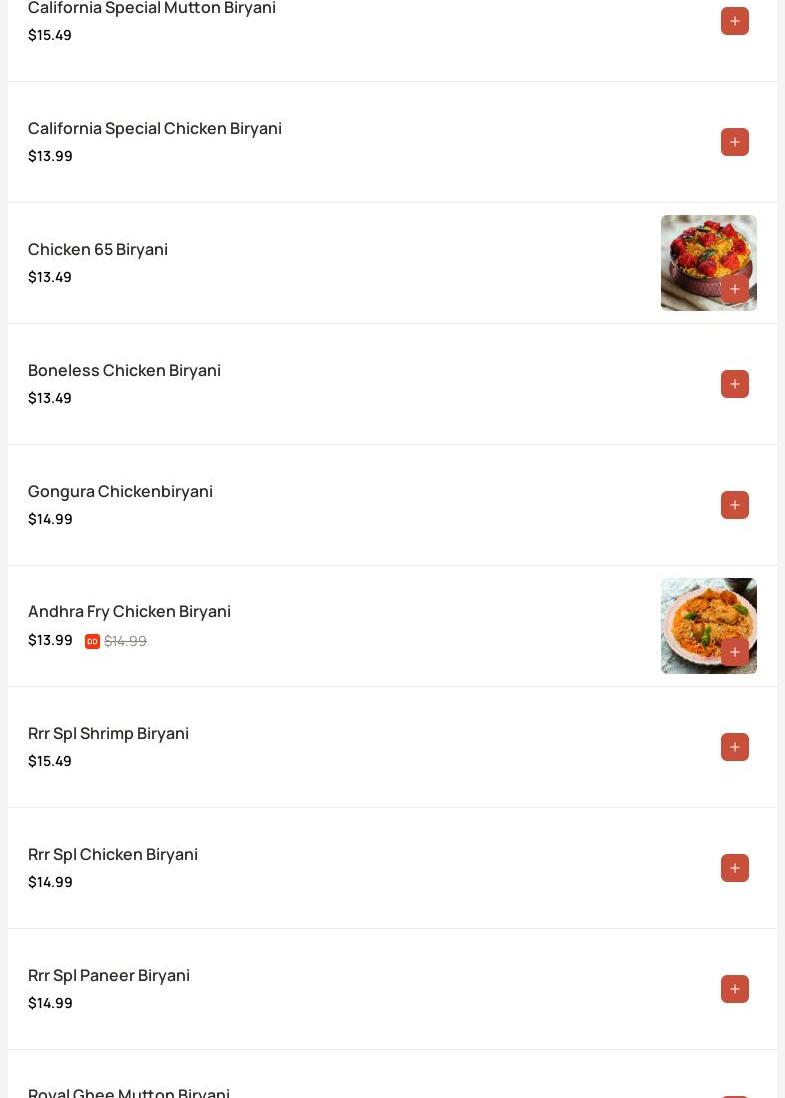This screenshot has width=785, height=1098.
Task: Open Rrr Spl Paneer Biryani details
Action: coord(108,975)
